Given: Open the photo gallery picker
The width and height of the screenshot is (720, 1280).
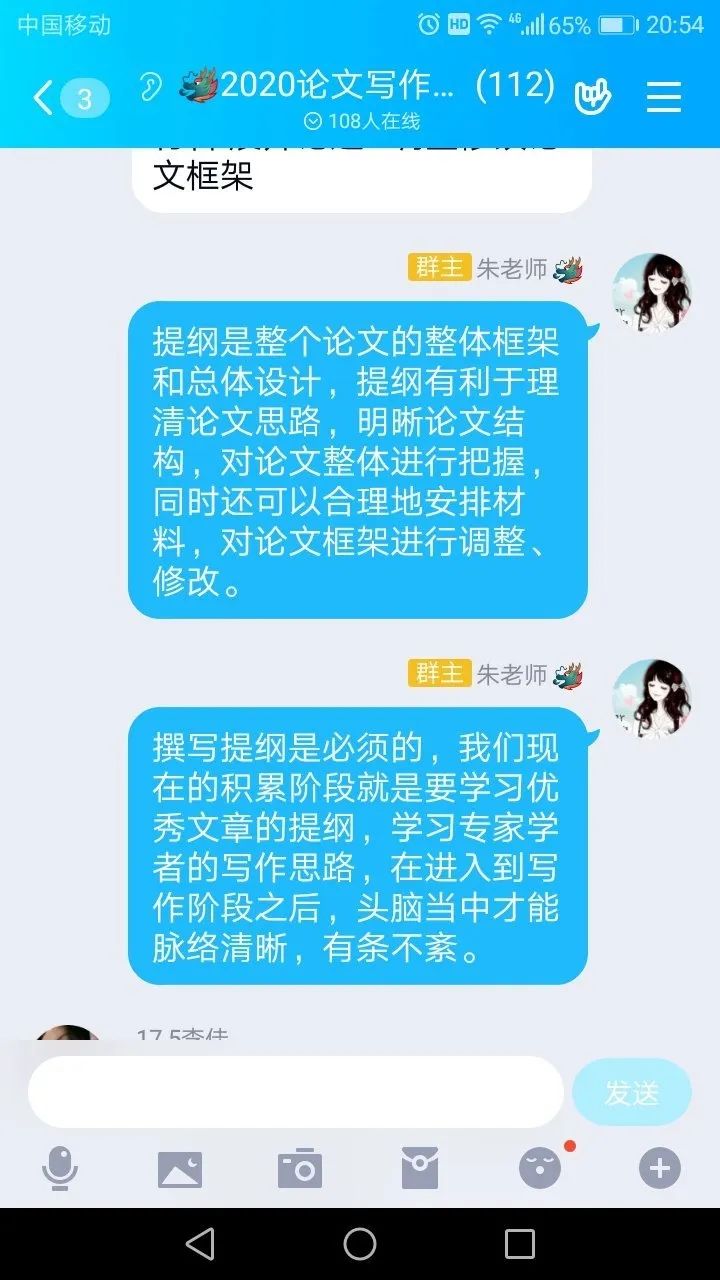Looking at the screenshot, I should (180, 1168).
